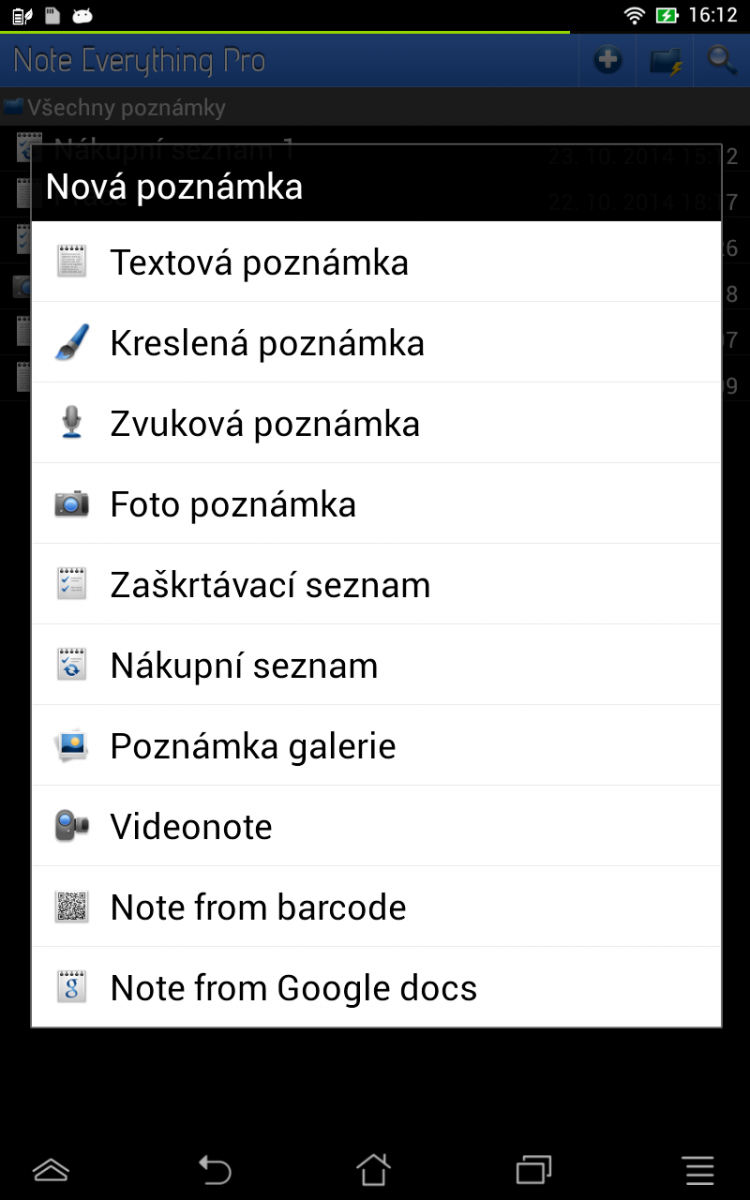Create a Zvuková poznámka
The width and height of the screenshot is (750, 1200).
coord(265,424)
